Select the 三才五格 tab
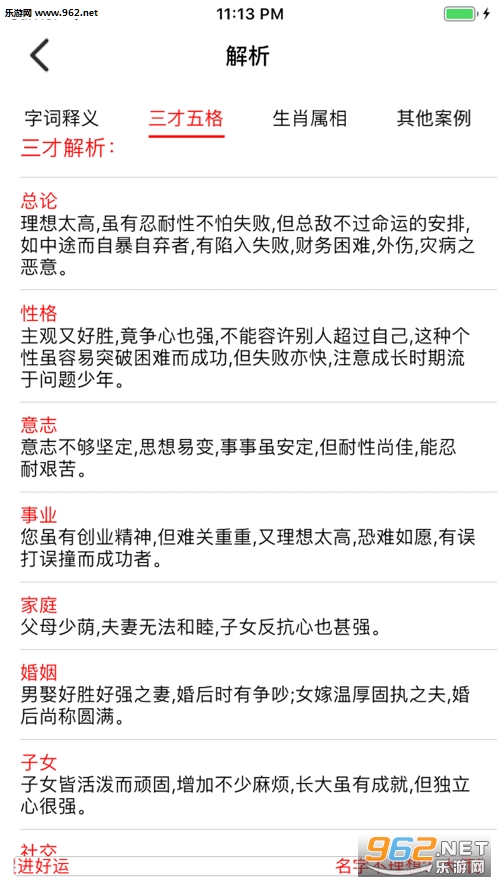 [186, 118]
